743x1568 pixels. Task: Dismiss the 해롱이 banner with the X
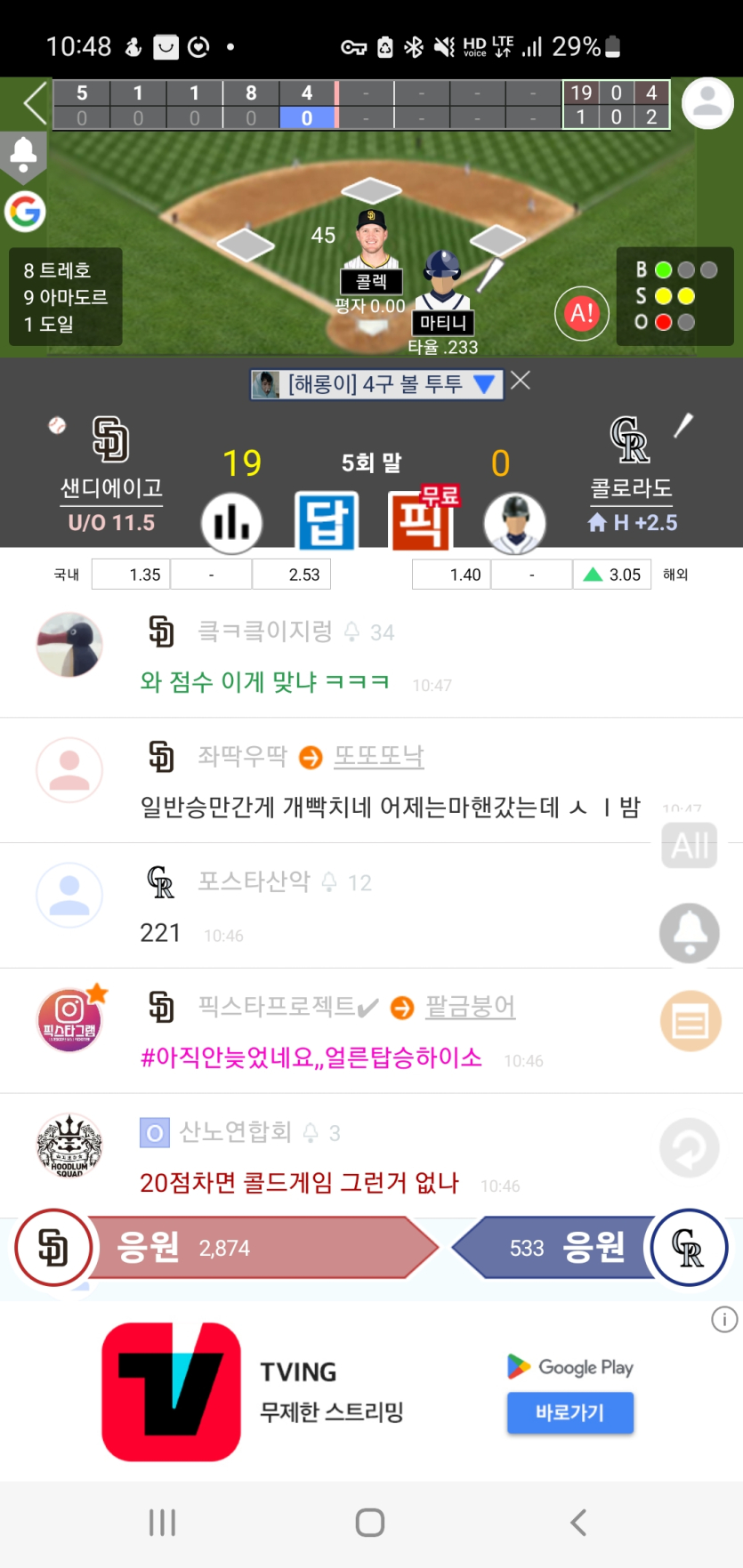click(x=520, y=381)
